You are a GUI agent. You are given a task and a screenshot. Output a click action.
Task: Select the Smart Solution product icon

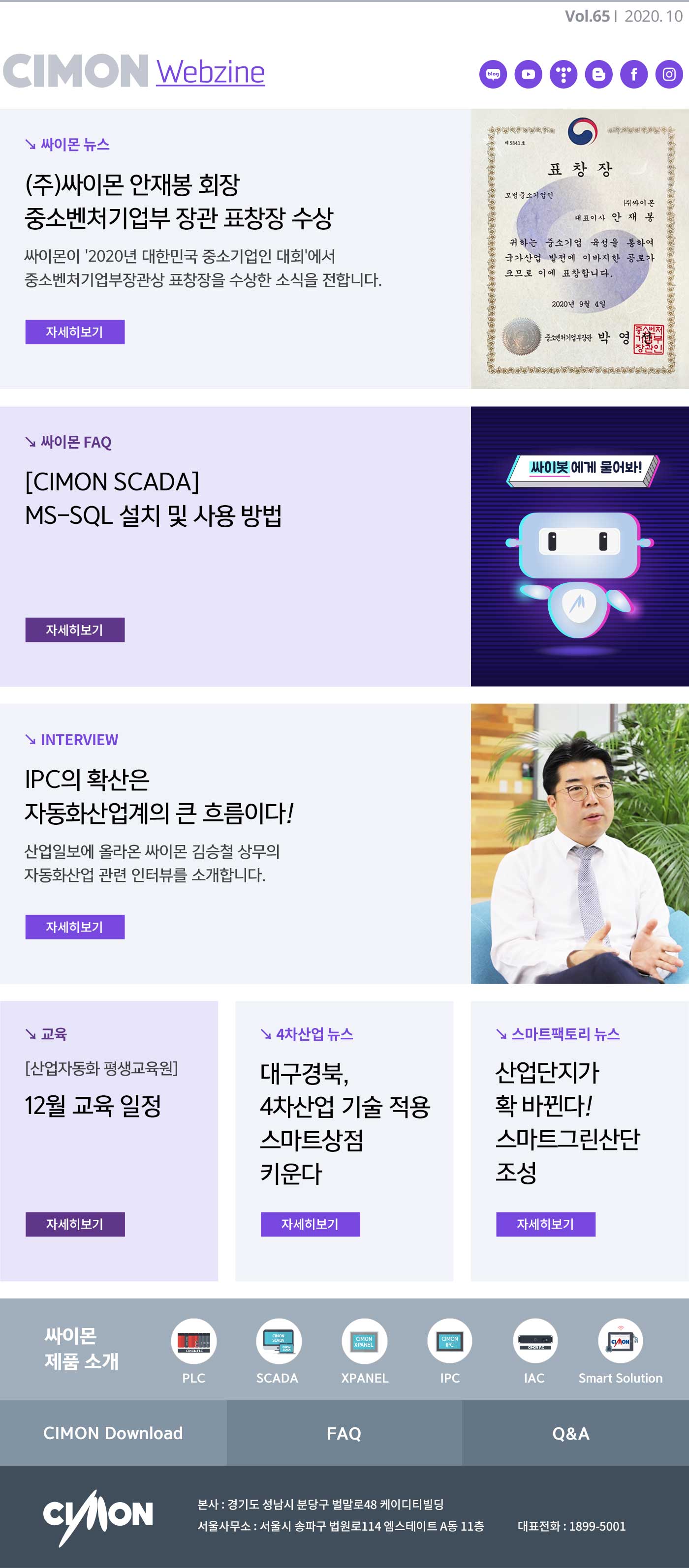[620, 1341]
